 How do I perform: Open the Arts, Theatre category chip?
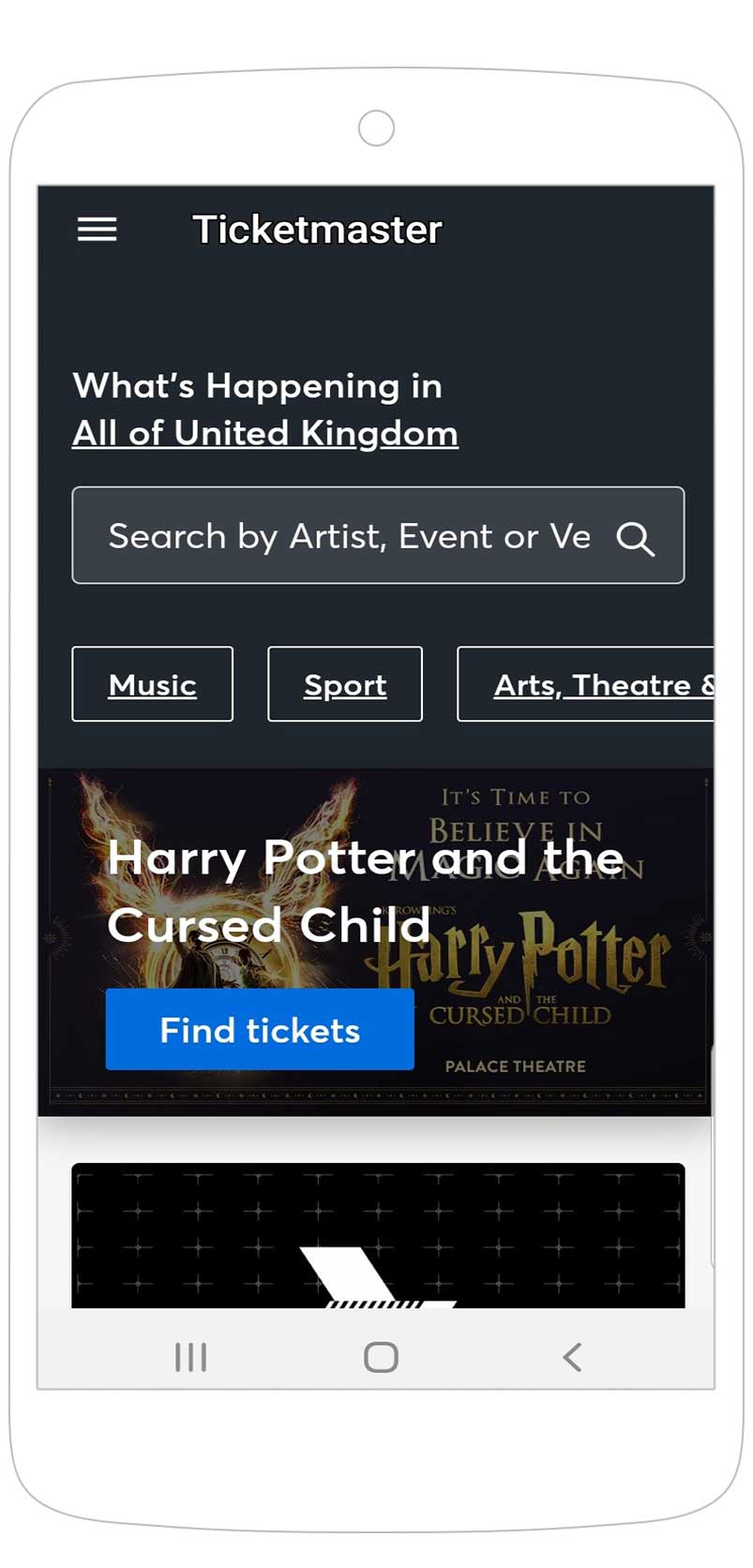585,684
